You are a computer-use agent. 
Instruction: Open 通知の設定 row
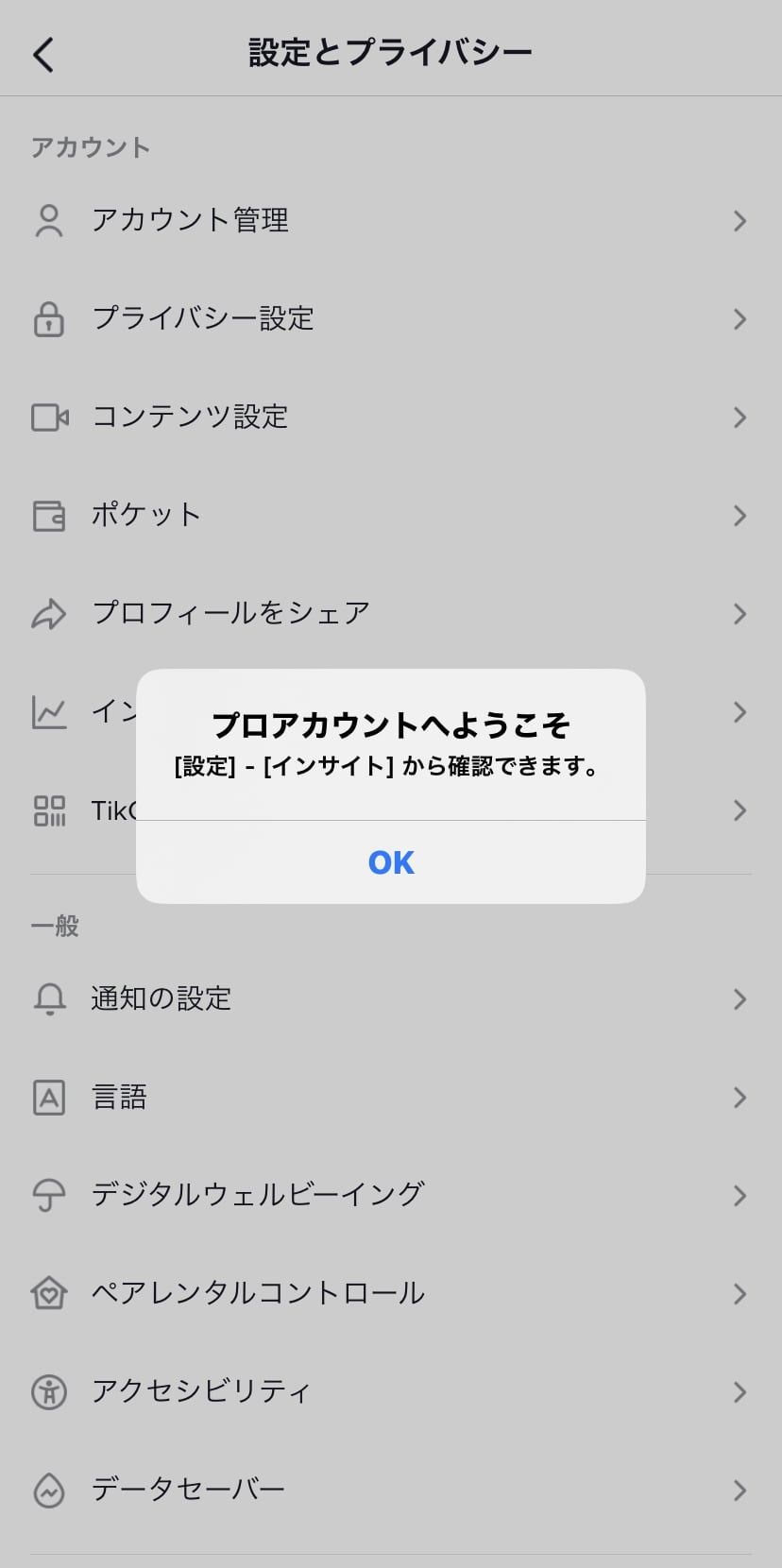pyautogui.click(x=391, y=999)
